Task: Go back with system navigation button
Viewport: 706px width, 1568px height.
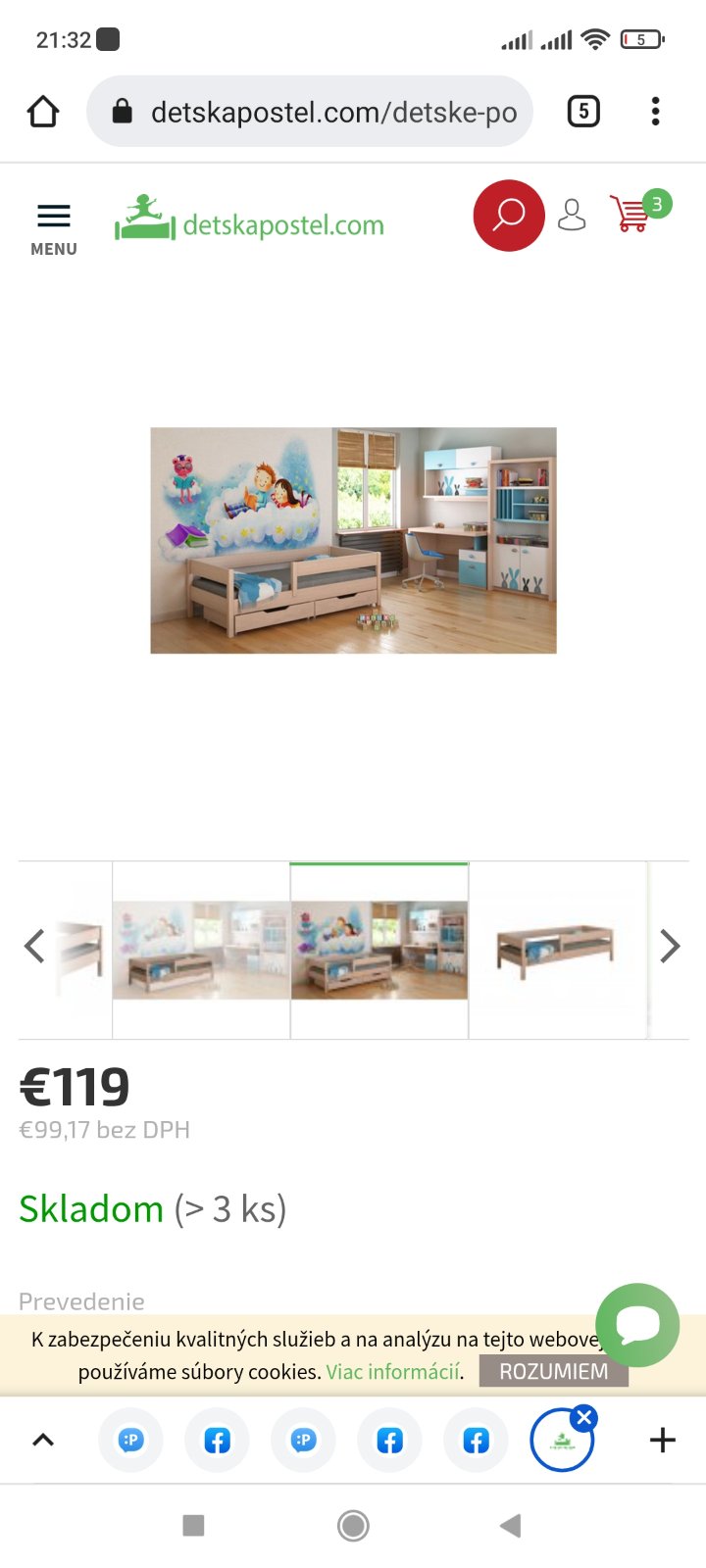Action: click(510, 1525)
